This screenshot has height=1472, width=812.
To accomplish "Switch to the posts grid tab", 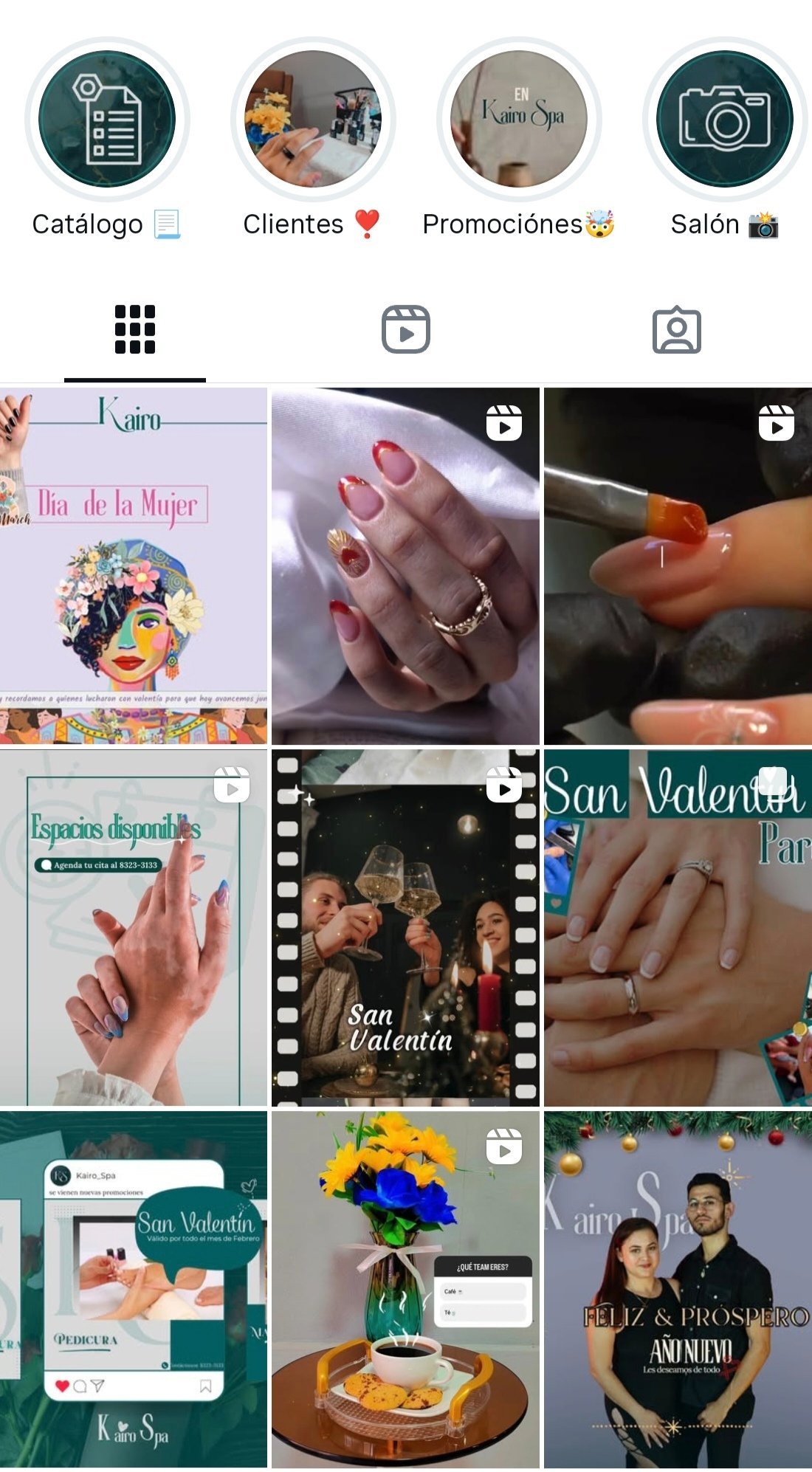I will pos(135,329).
